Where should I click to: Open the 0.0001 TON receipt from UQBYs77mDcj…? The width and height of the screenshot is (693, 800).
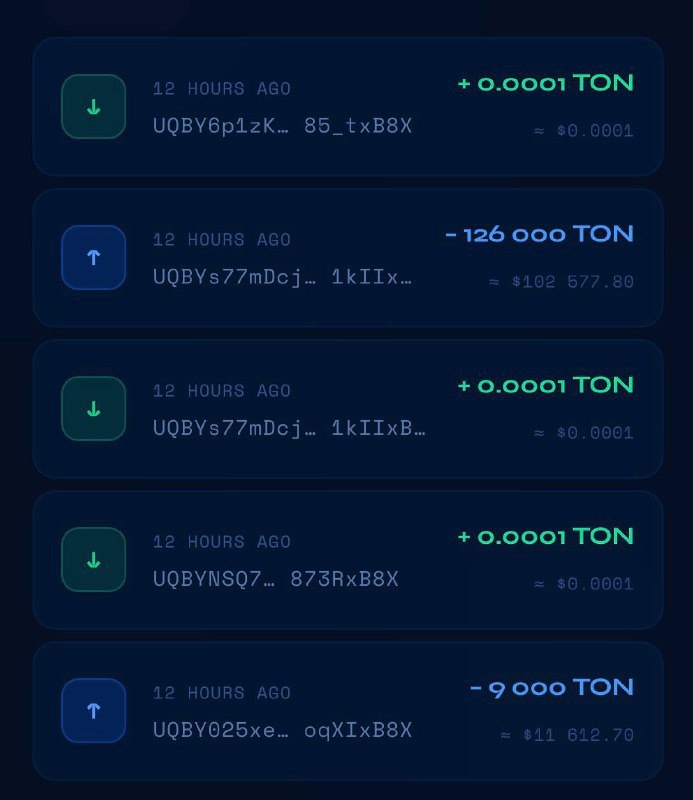click(347, 409)
